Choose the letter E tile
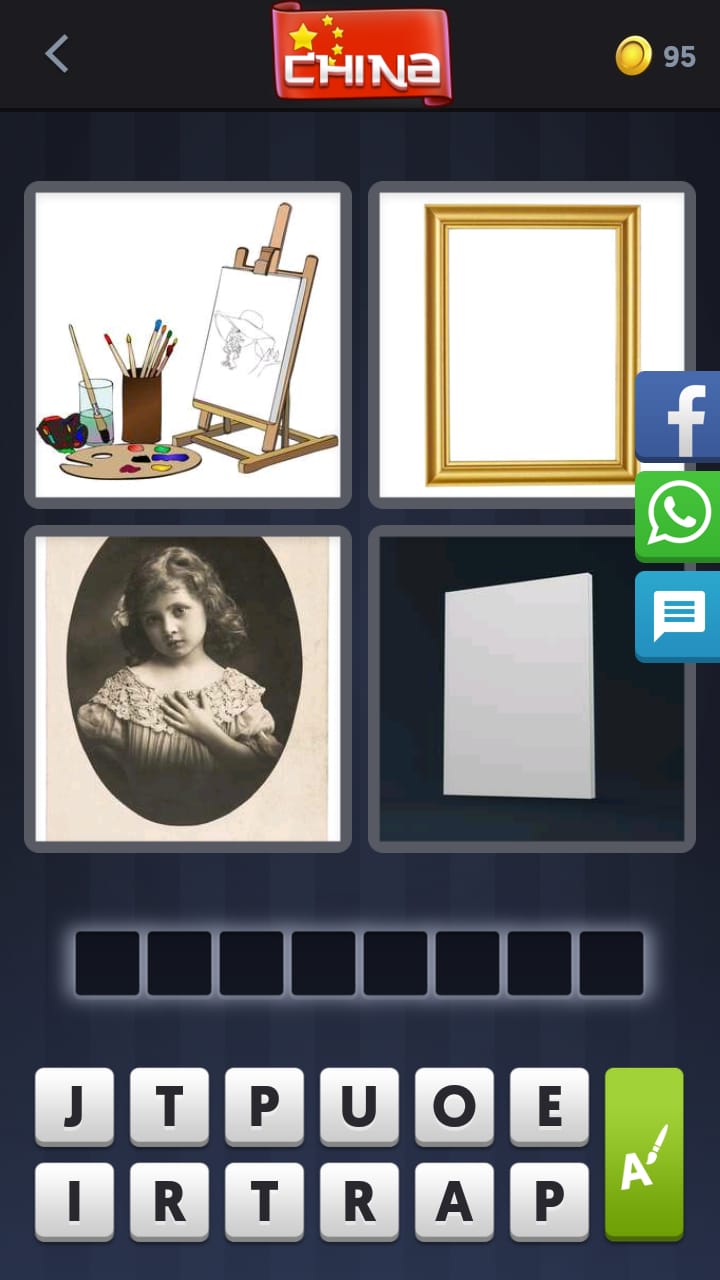 (x=549, y=1106)
